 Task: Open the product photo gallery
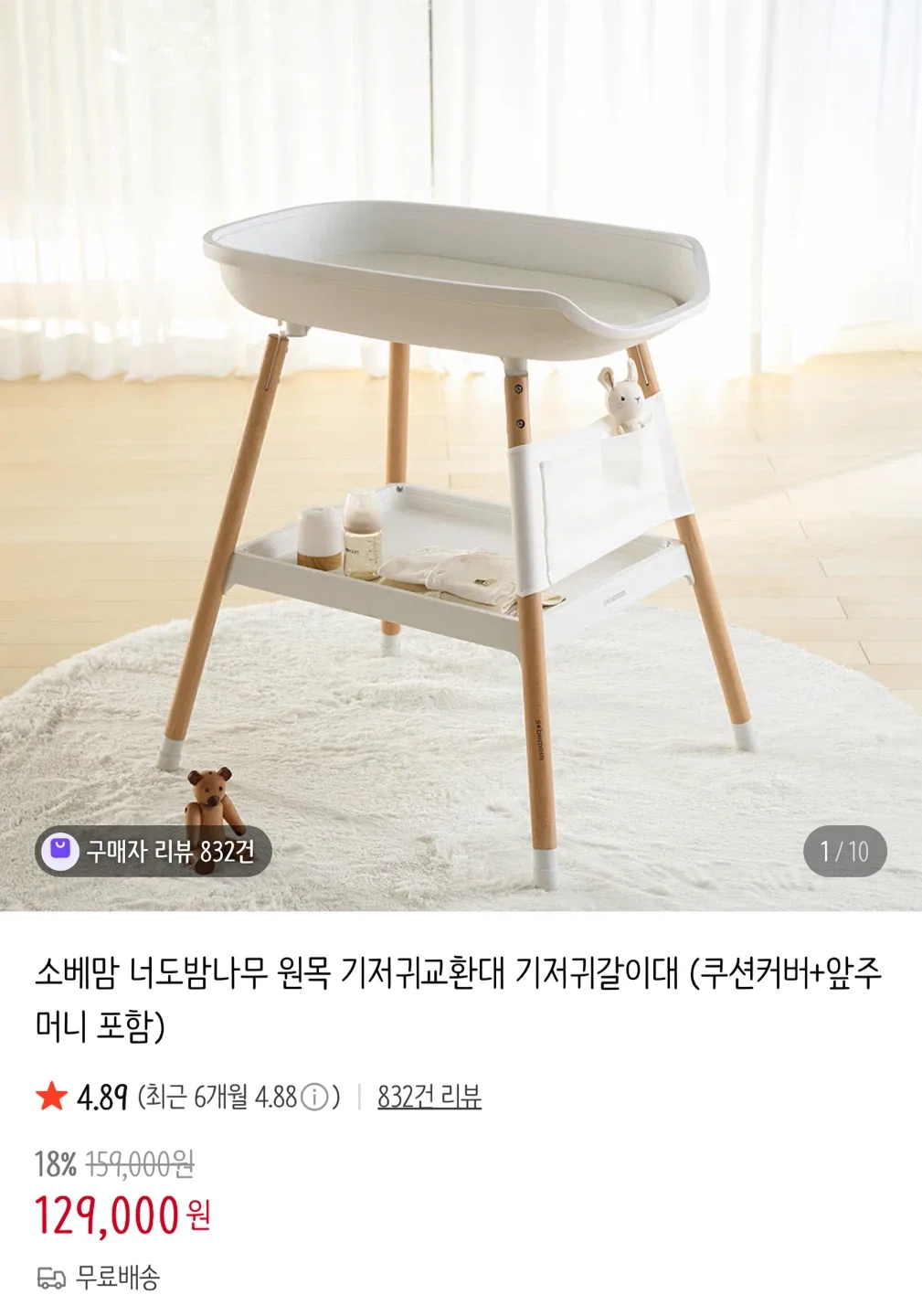pos(461,457)
